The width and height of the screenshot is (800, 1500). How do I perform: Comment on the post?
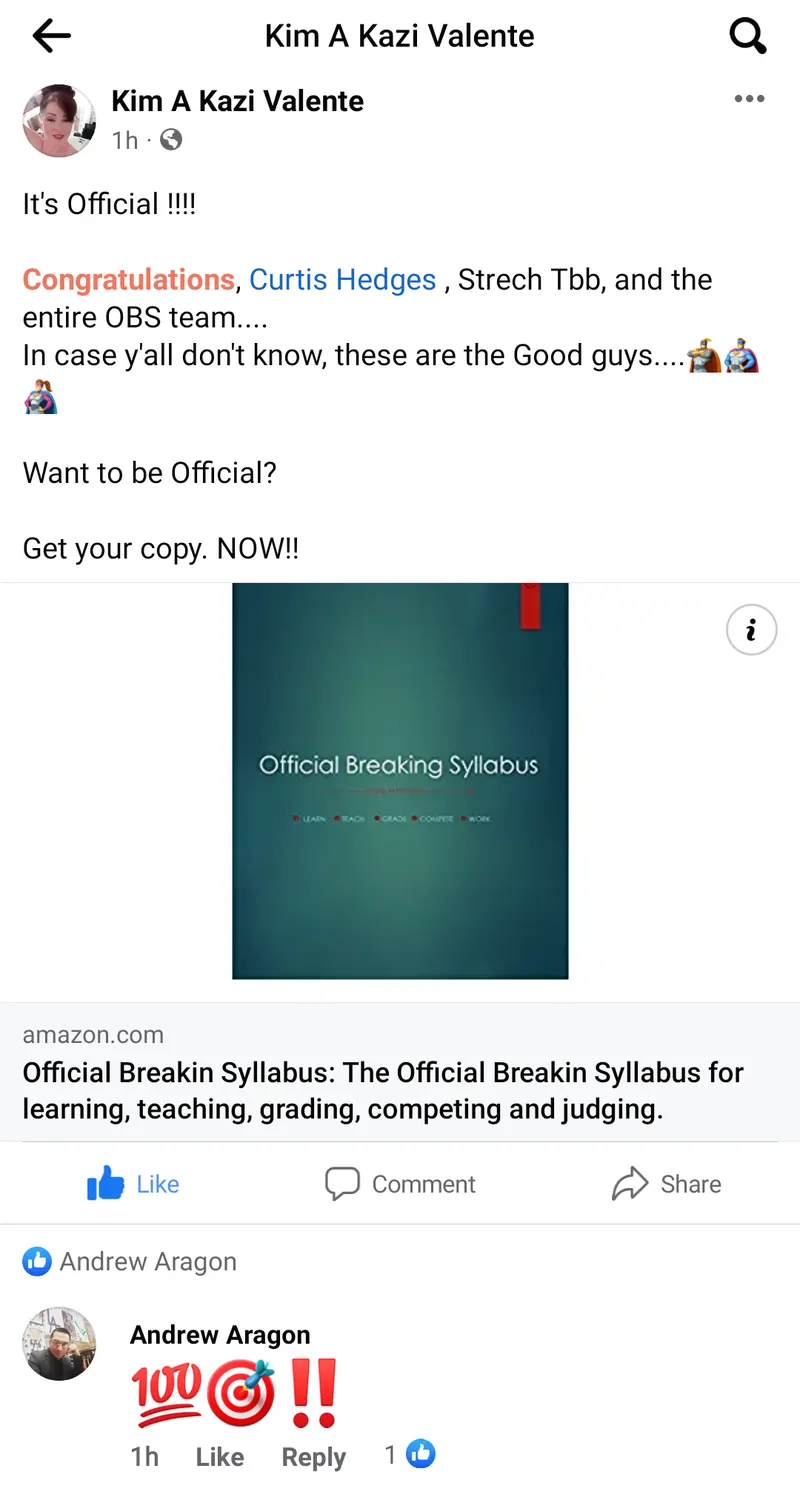pos(400,1184)
